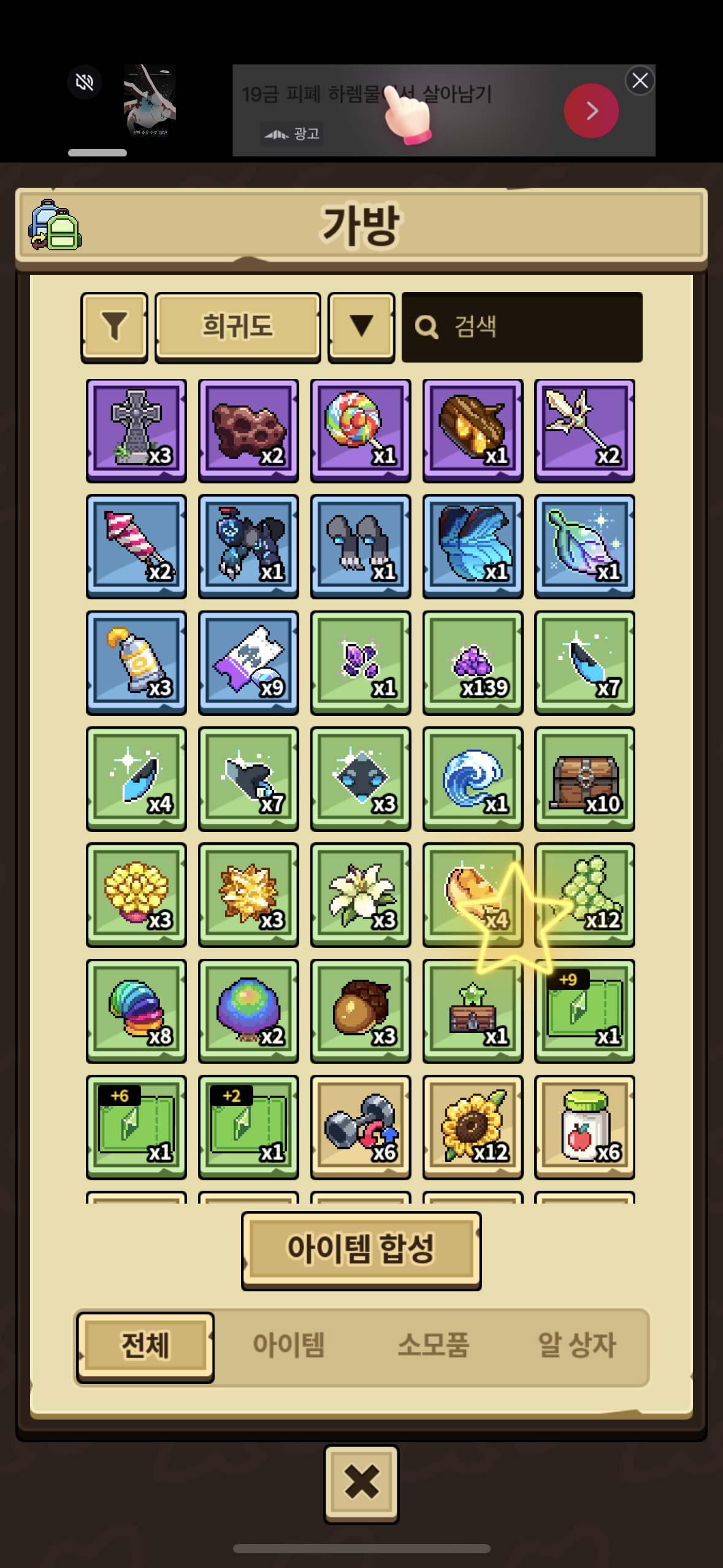The image size is (723, 1568).
Task: Tap the 희귀도 sort button
Action: tap(237, 326)
